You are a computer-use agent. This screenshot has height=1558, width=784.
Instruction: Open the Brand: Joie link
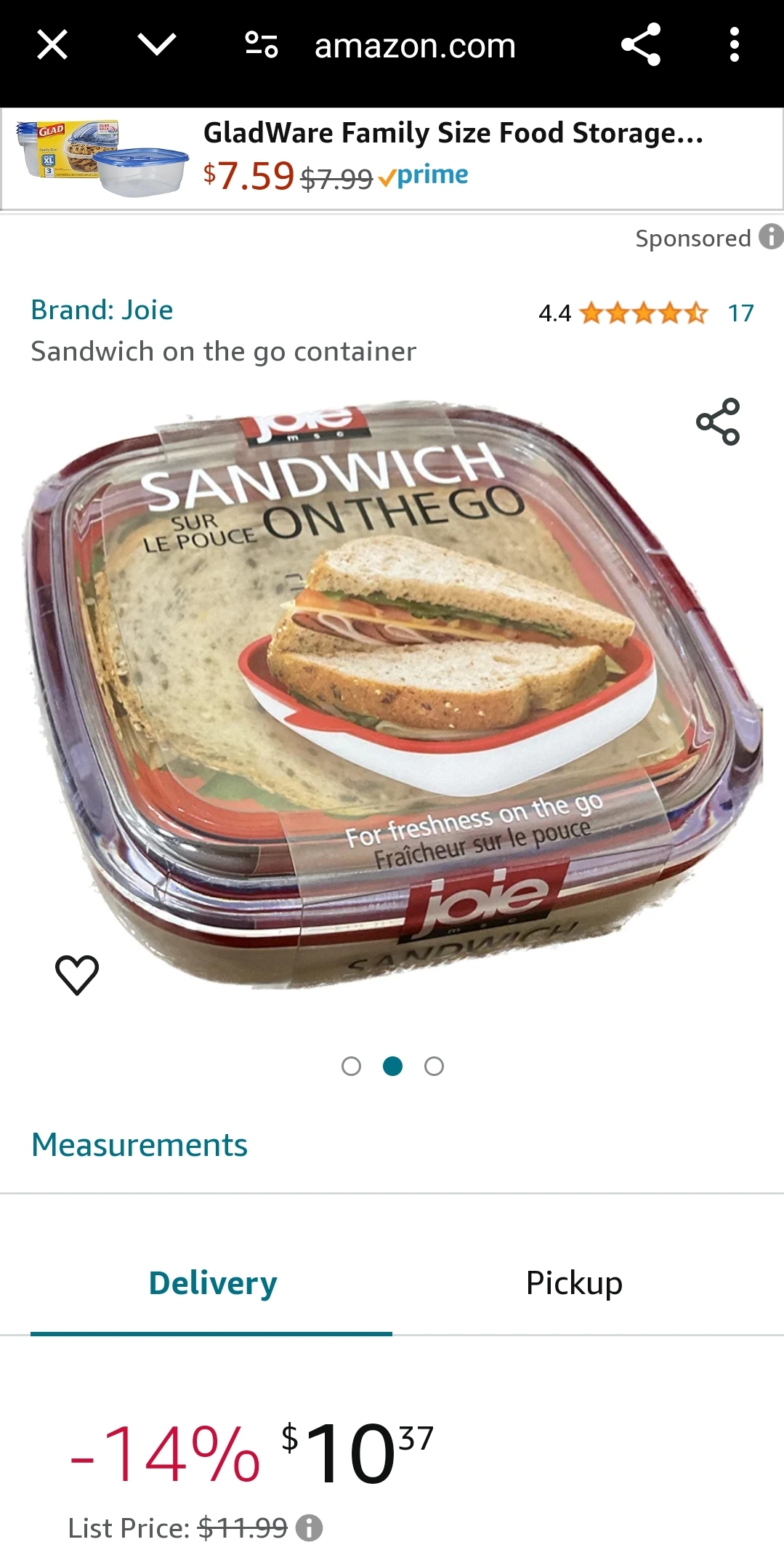pyautogui.click(x=102, y=310)
